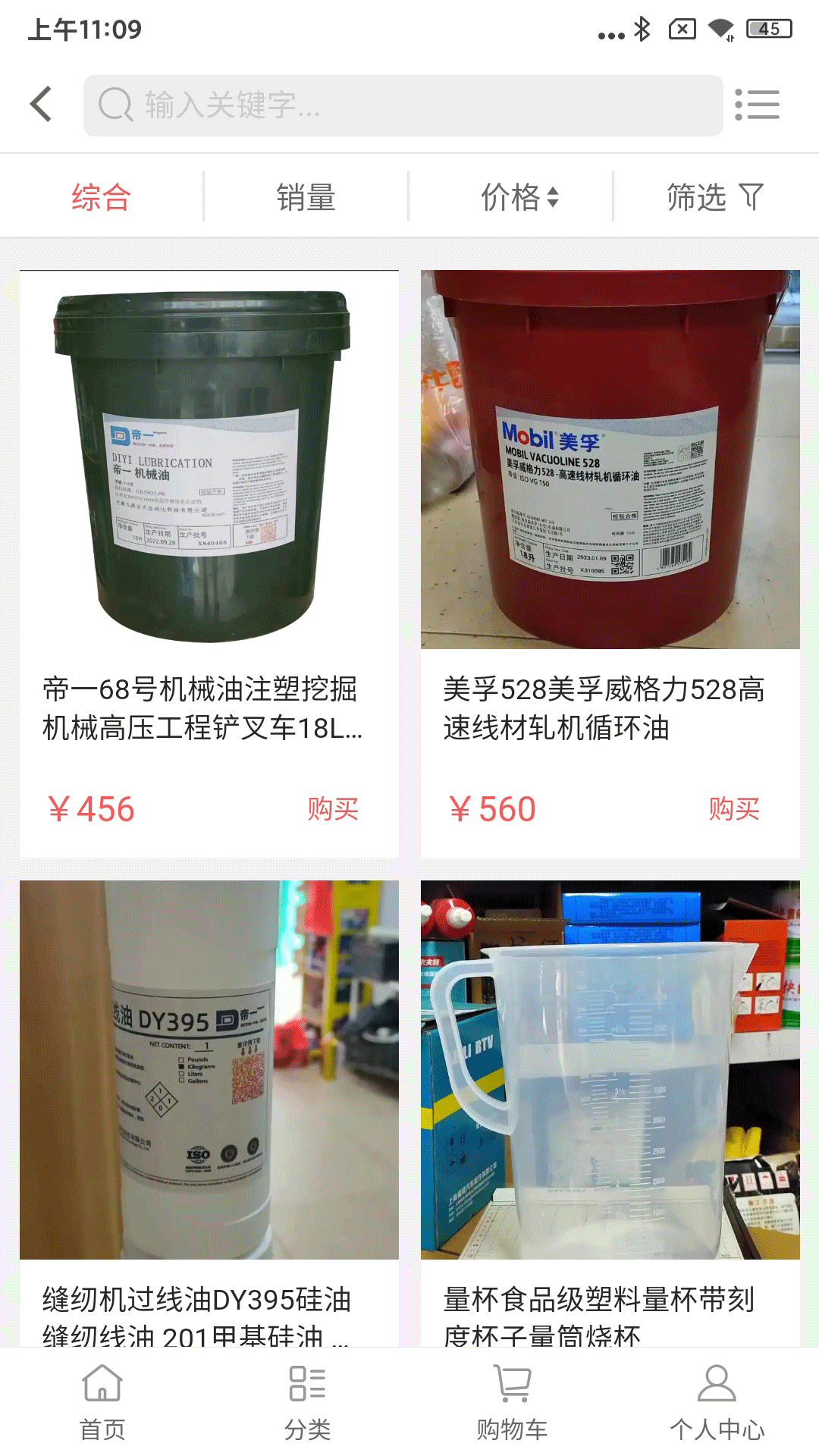Switch the list layout view icon
This screenshot has width=819, height=1456.
(757, 105)
